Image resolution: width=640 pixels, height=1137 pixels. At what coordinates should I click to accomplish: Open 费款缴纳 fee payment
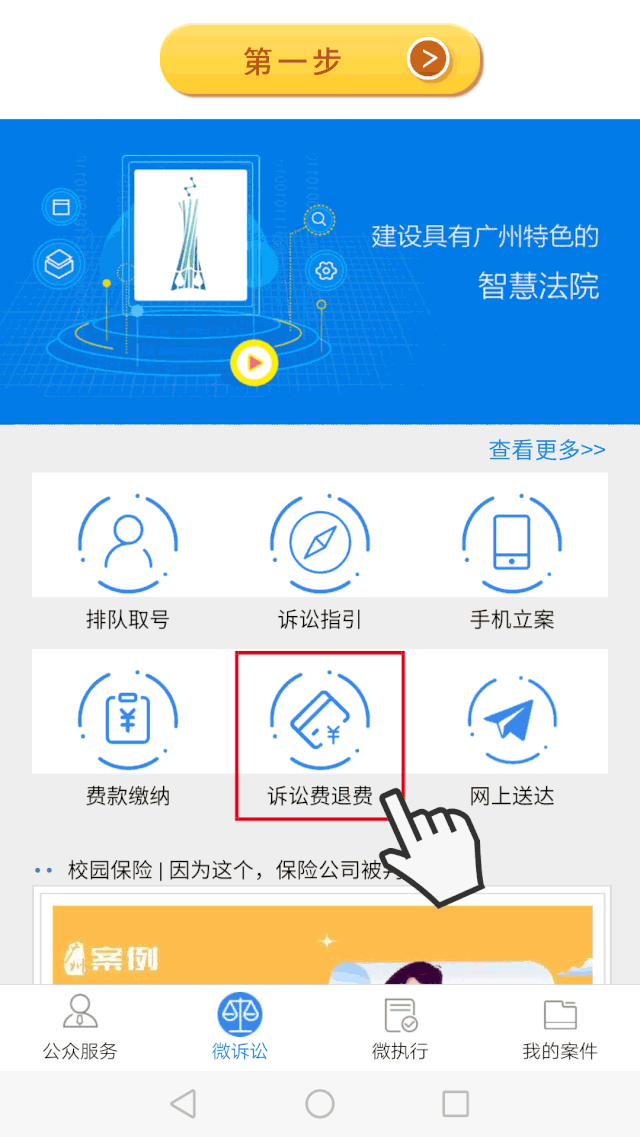(x=128, y=735)
